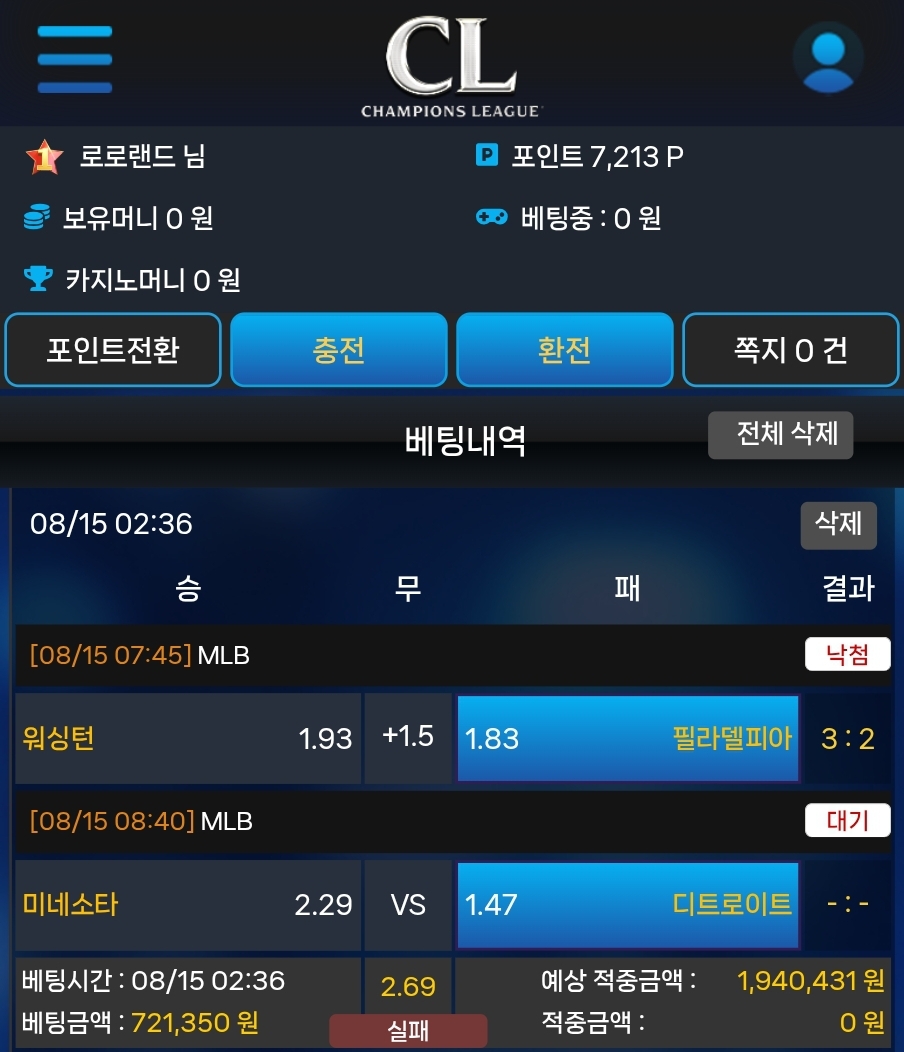Check 쪽지 0 건 messages
904x1052 pixels.
tap(790, 350)
